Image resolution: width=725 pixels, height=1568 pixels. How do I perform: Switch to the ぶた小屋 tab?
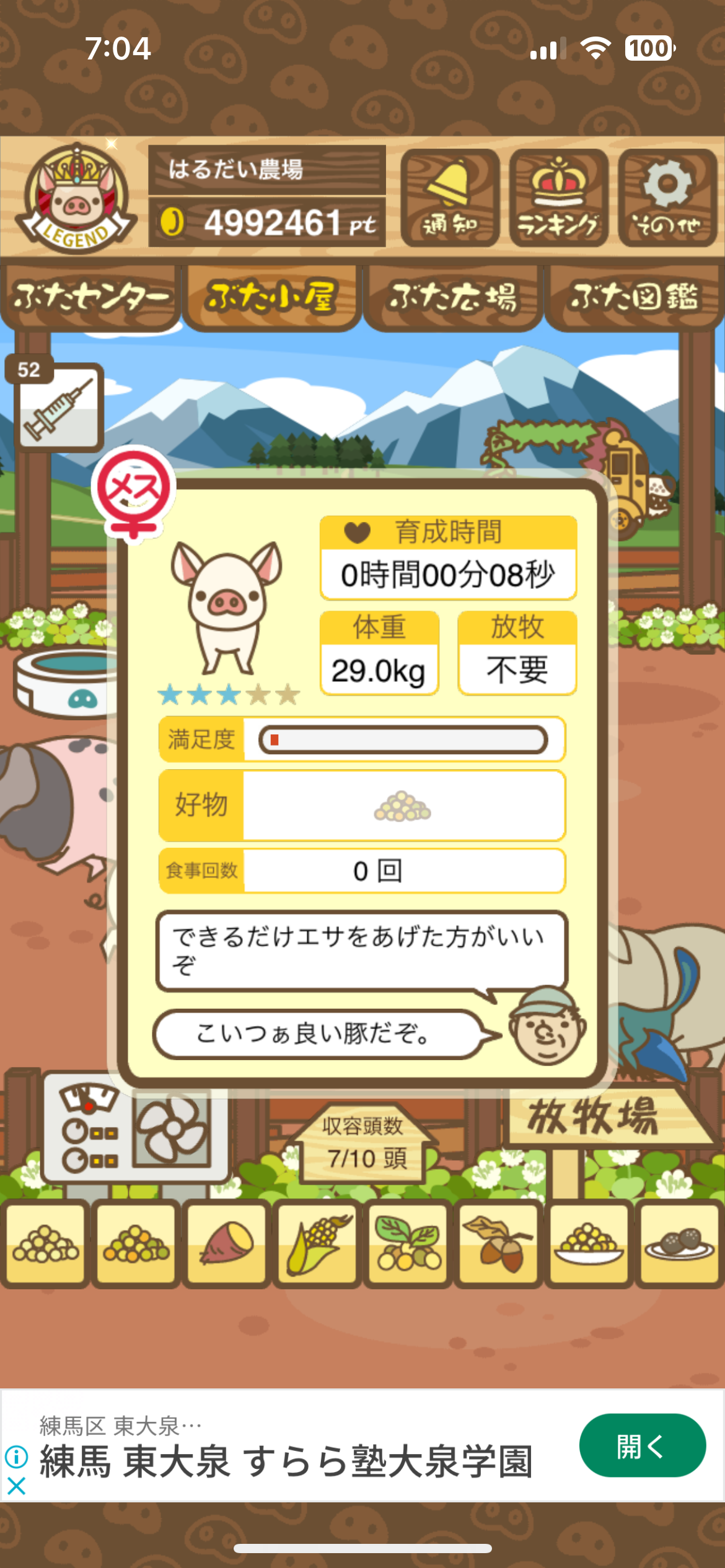point(271,298)
